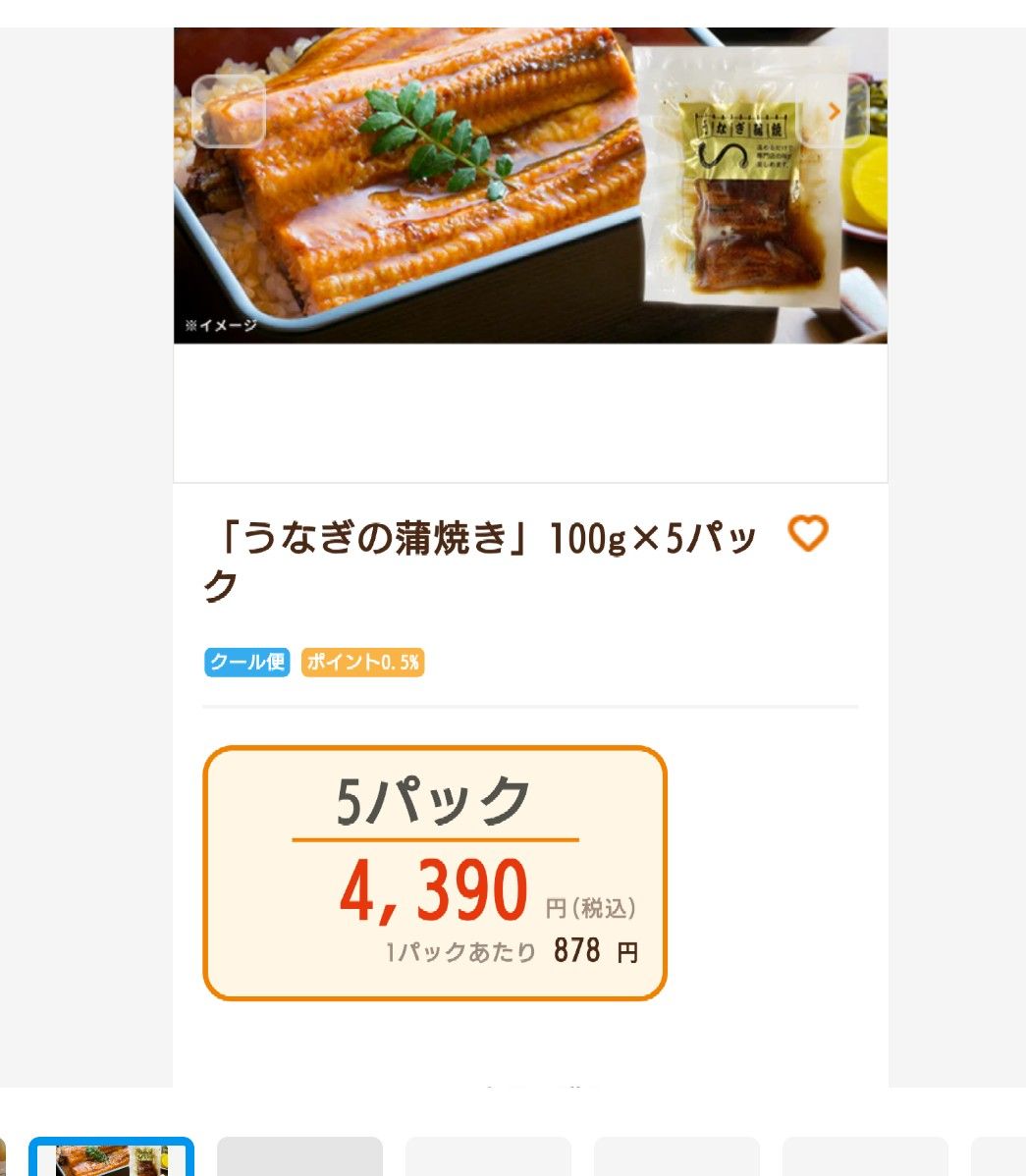Add the unagi product to favorites via heart icon
The height and width of the screenshot is (1176, 1026).
click(808, 535)
